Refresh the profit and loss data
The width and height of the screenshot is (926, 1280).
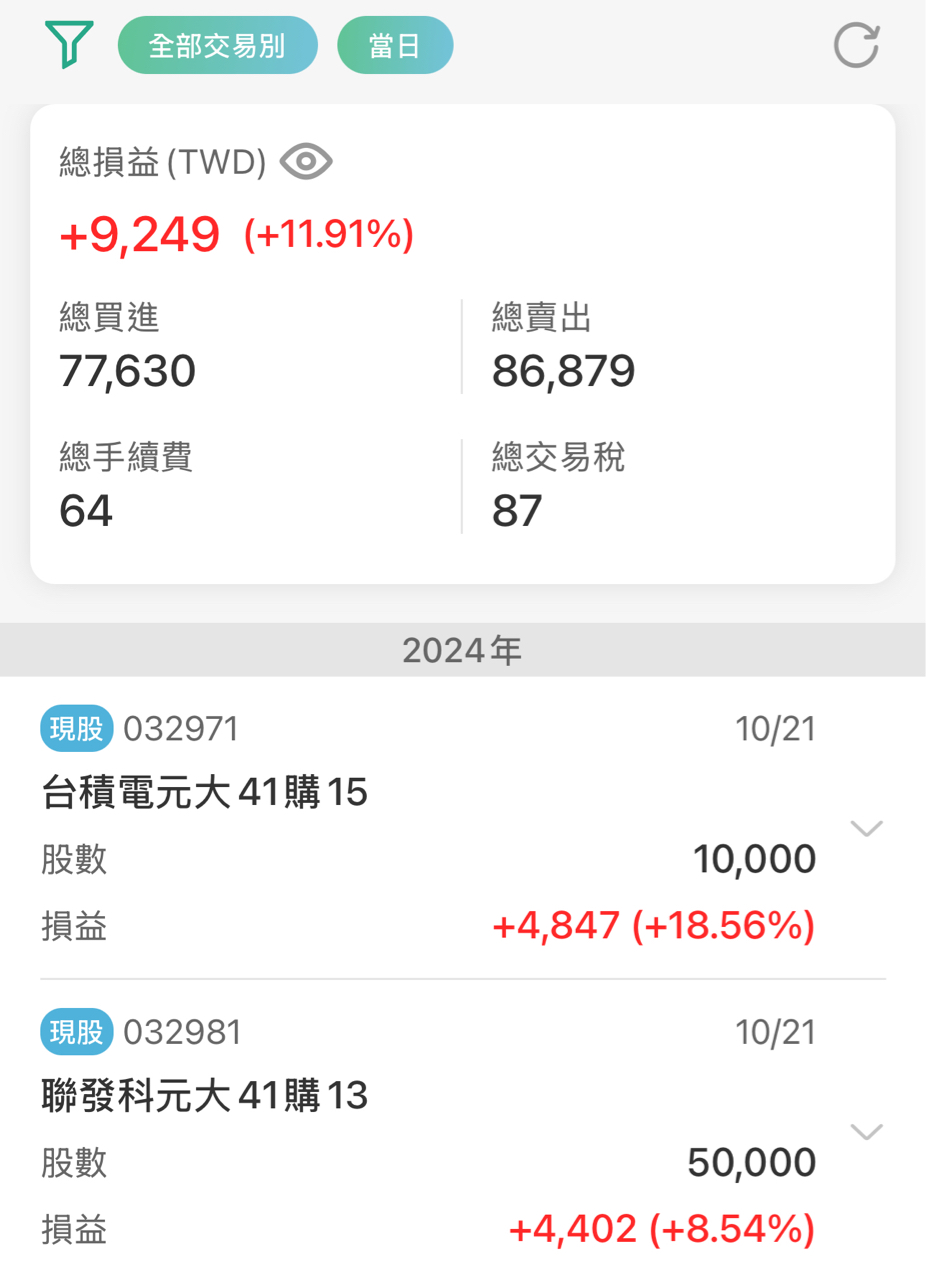(857, 46)
